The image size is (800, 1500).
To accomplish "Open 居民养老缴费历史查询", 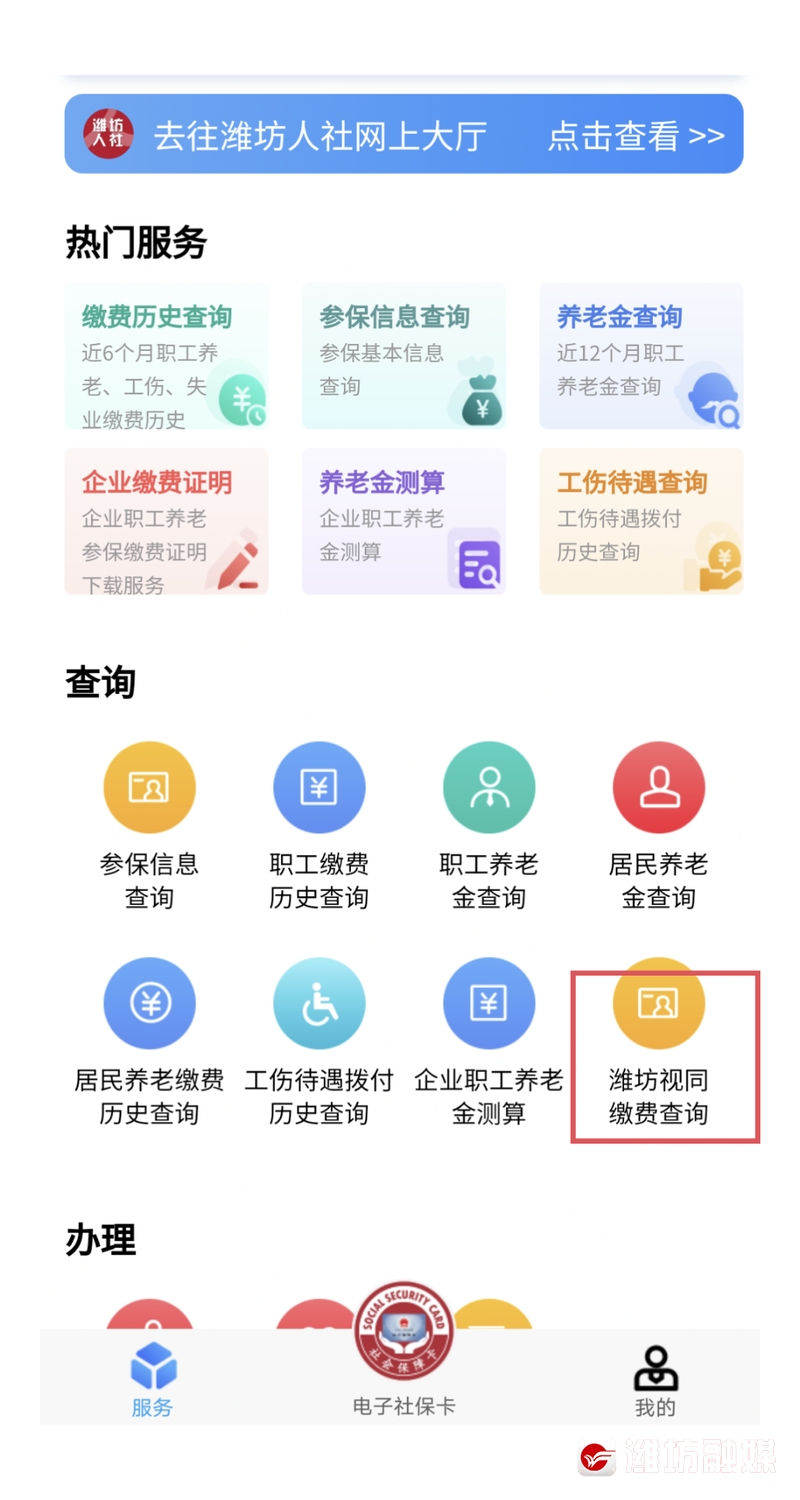I will pos(149,1005).
